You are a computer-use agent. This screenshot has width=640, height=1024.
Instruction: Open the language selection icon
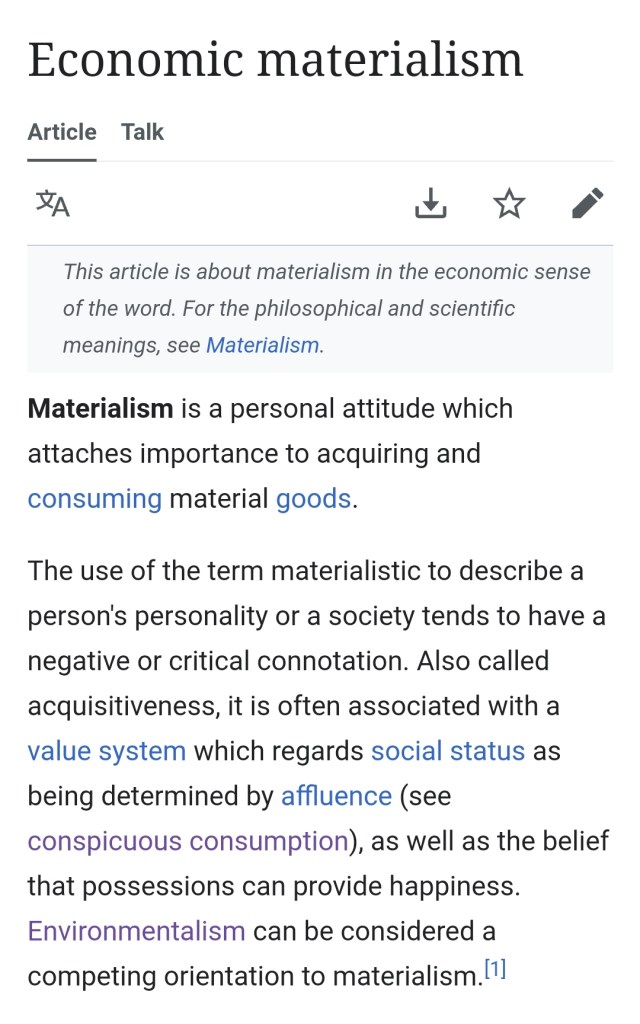click(53, 204)
